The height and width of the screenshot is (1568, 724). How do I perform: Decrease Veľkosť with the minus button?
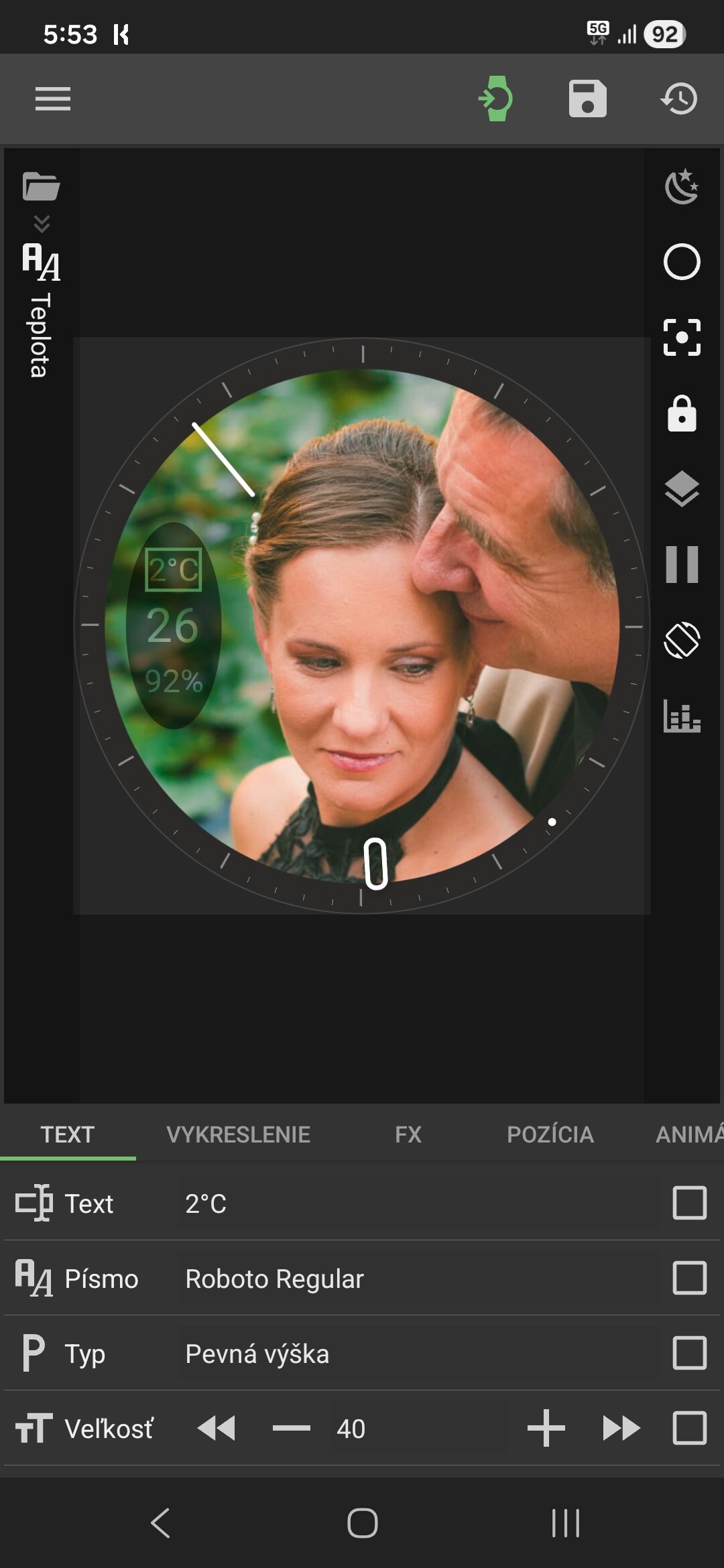tap(291, 1429)
